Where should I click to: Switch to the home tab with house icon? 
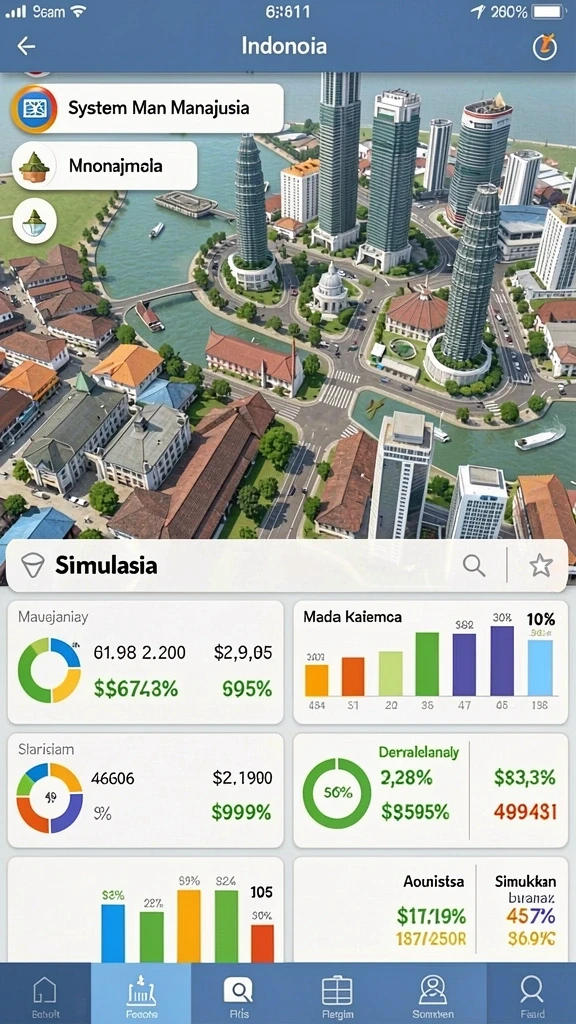coord(44,993)
